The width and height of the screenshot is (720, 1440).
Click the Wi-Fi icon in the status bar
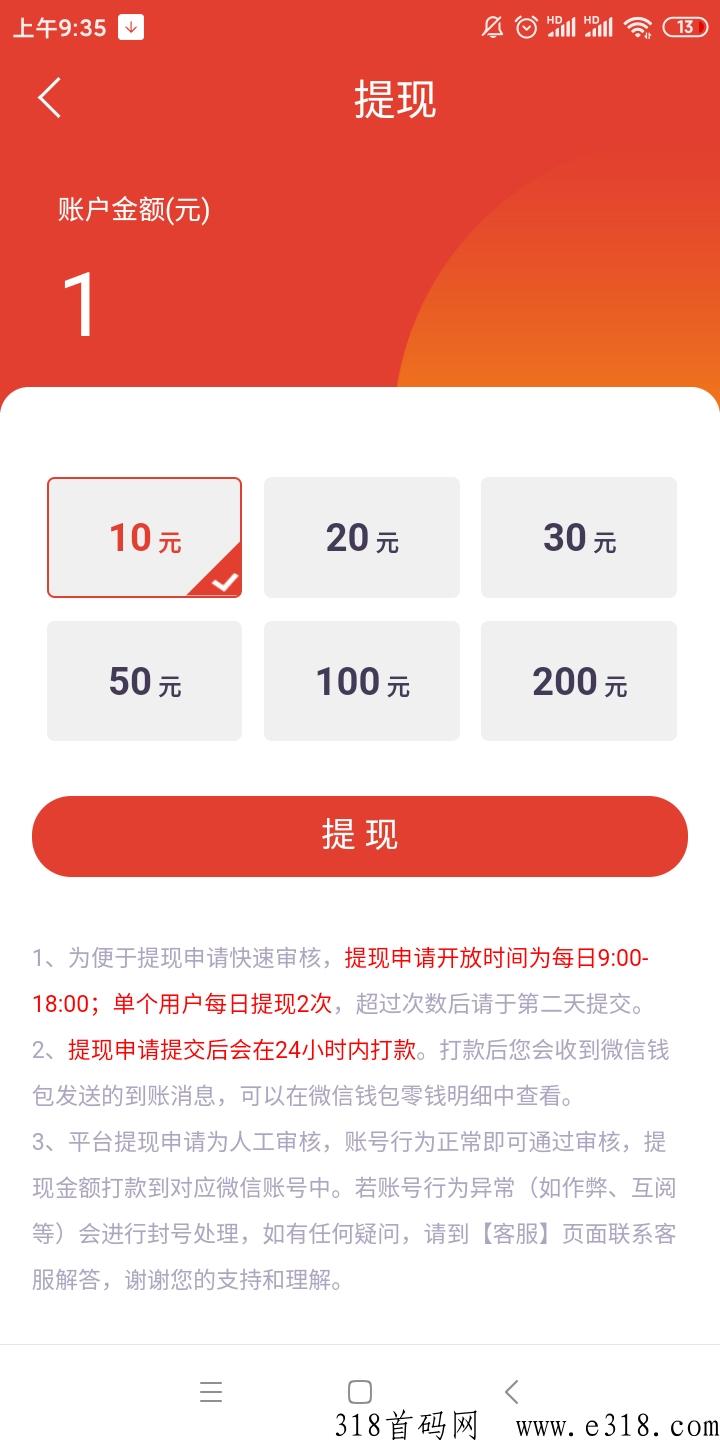(x=638, y=27)
